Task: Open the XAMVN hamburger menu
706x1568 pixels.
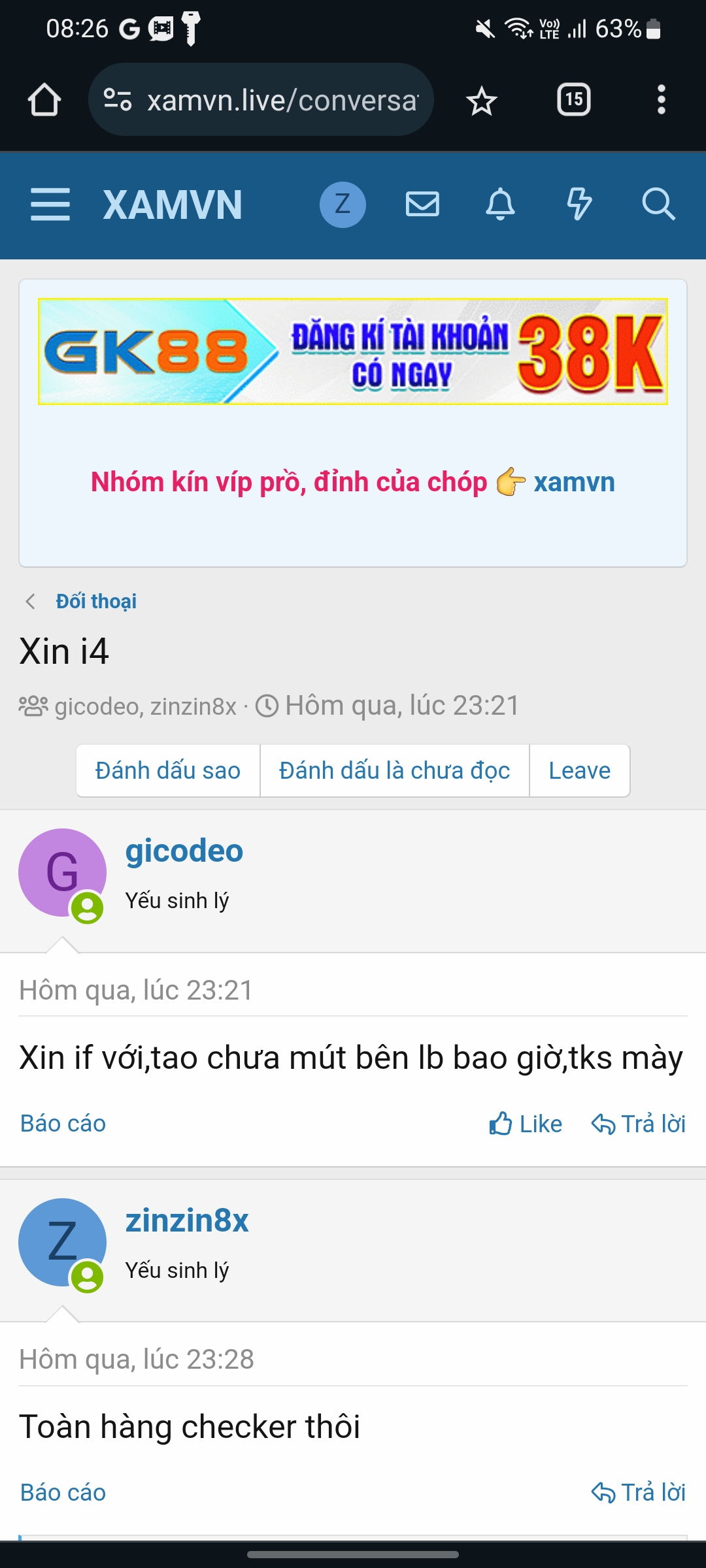Action: (50, 204)
